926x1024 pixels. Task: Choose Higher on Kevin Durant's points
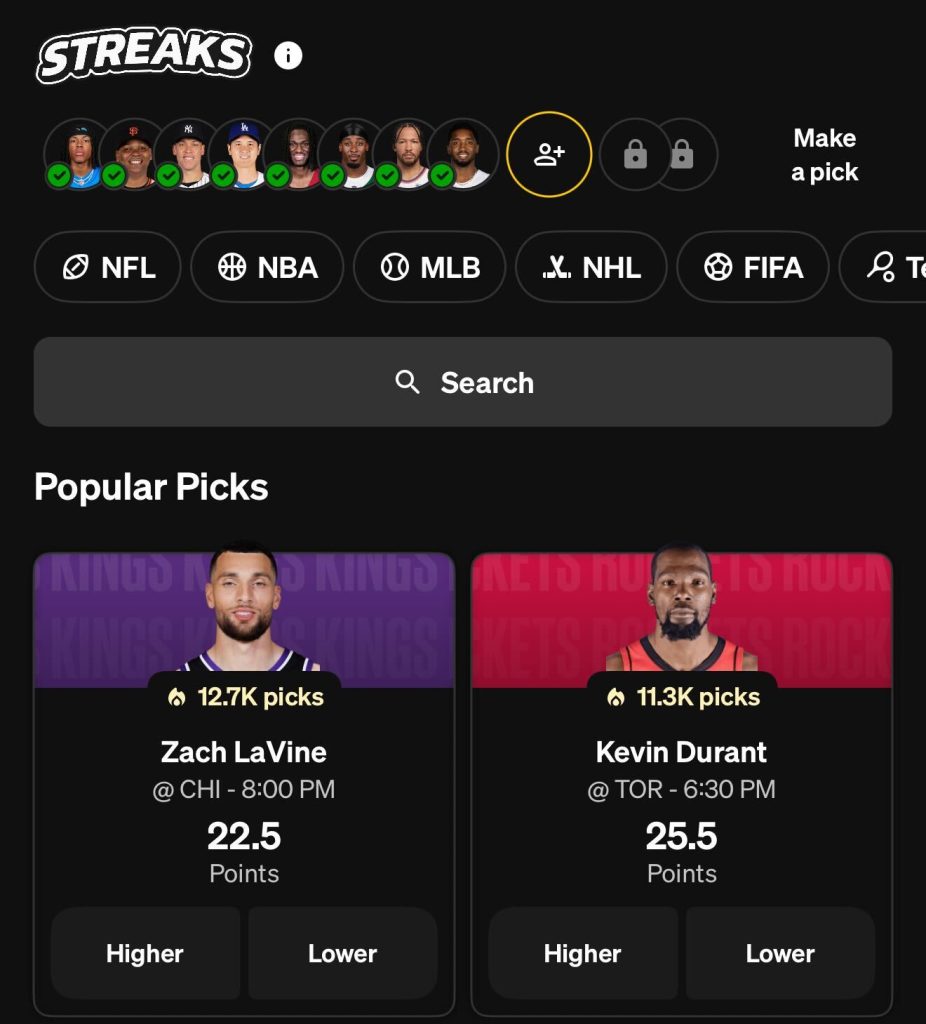pos(582,953)
